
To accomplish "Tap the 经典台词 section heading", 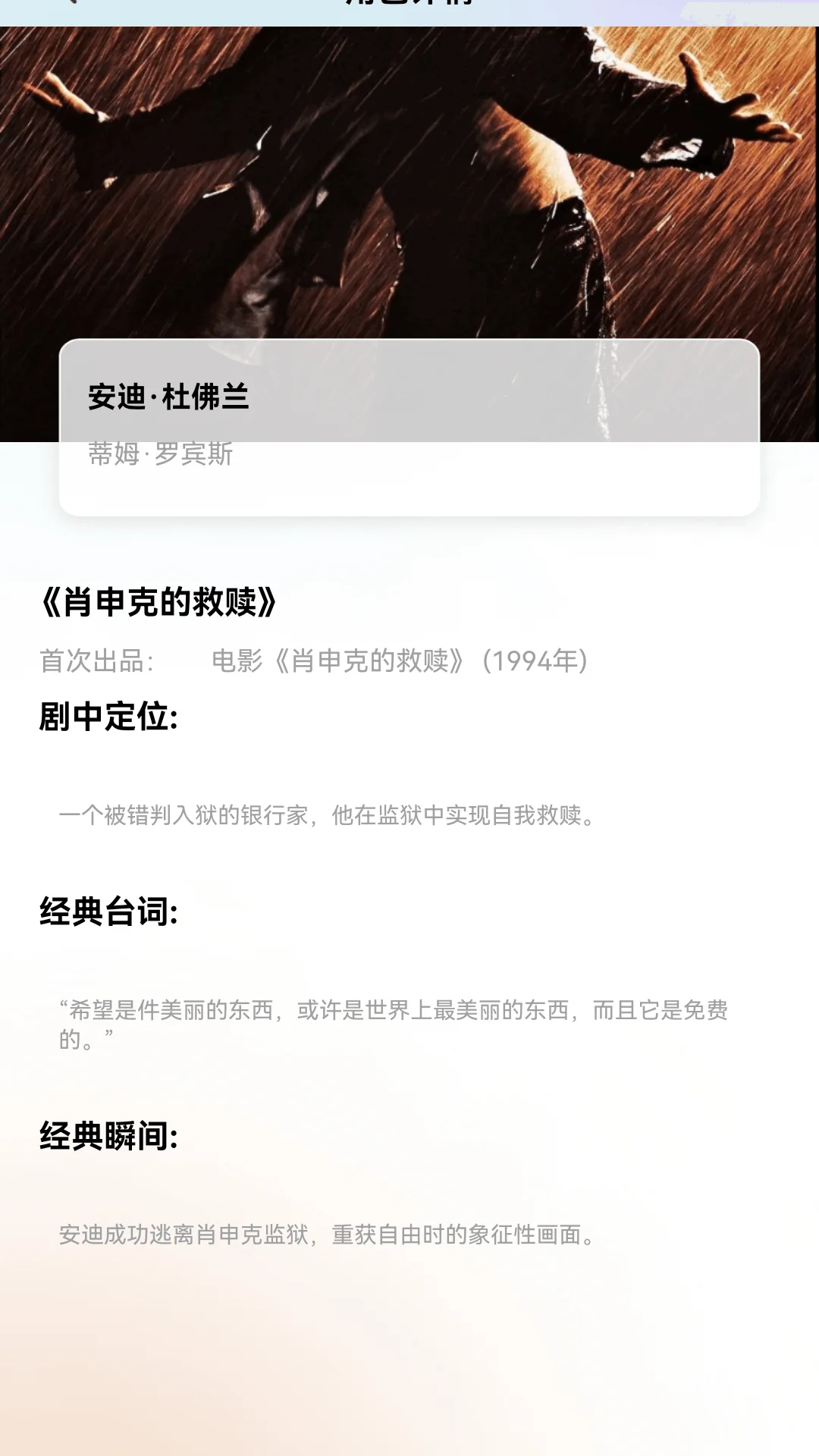I will point(106,914).
